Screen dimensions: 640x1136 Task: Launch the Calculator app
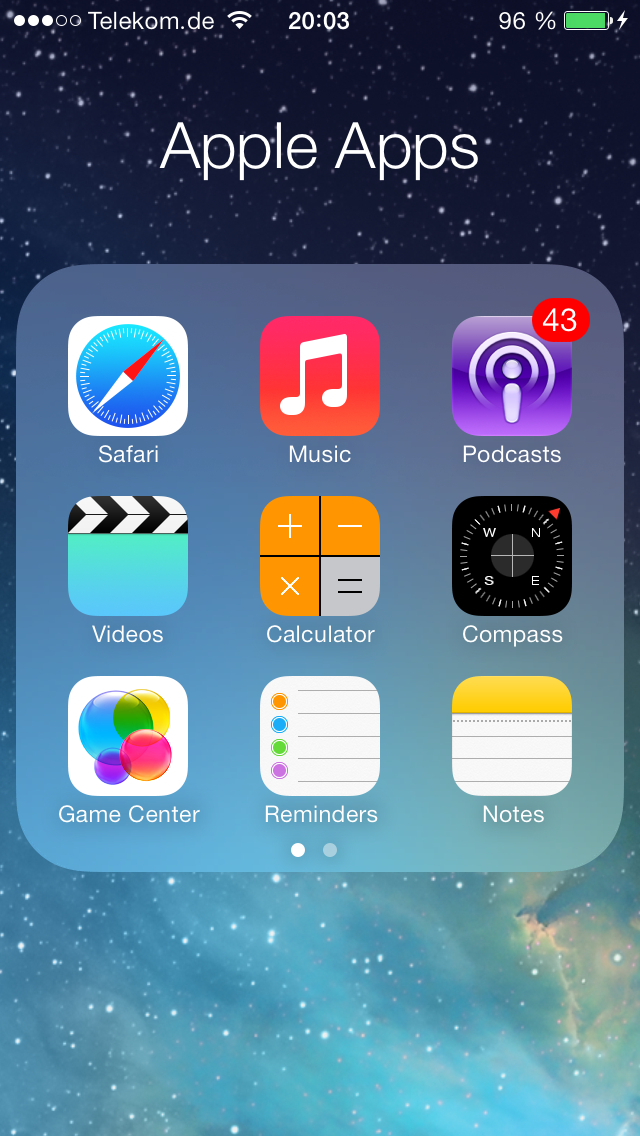(x=320, y=556)
